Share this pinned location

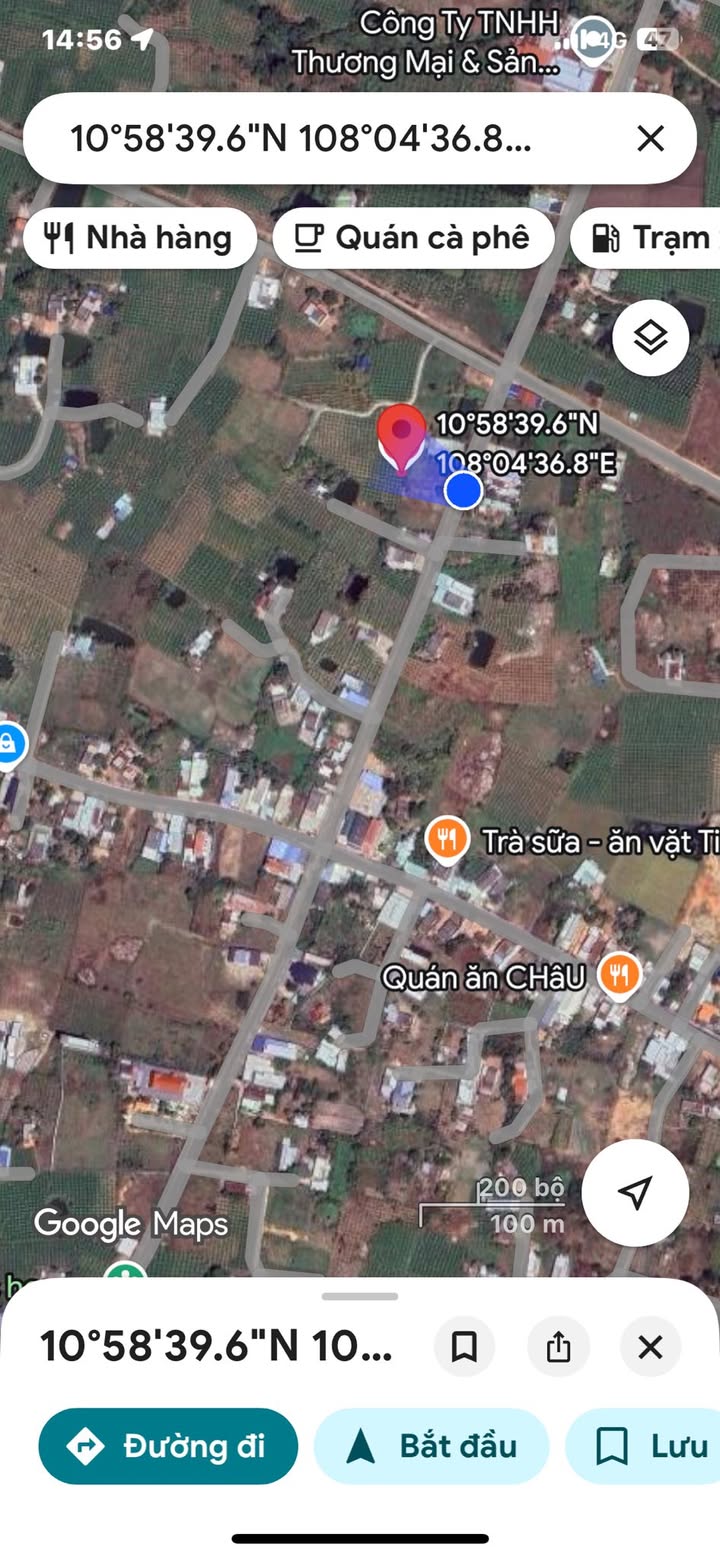click(x=558, y=1347)
